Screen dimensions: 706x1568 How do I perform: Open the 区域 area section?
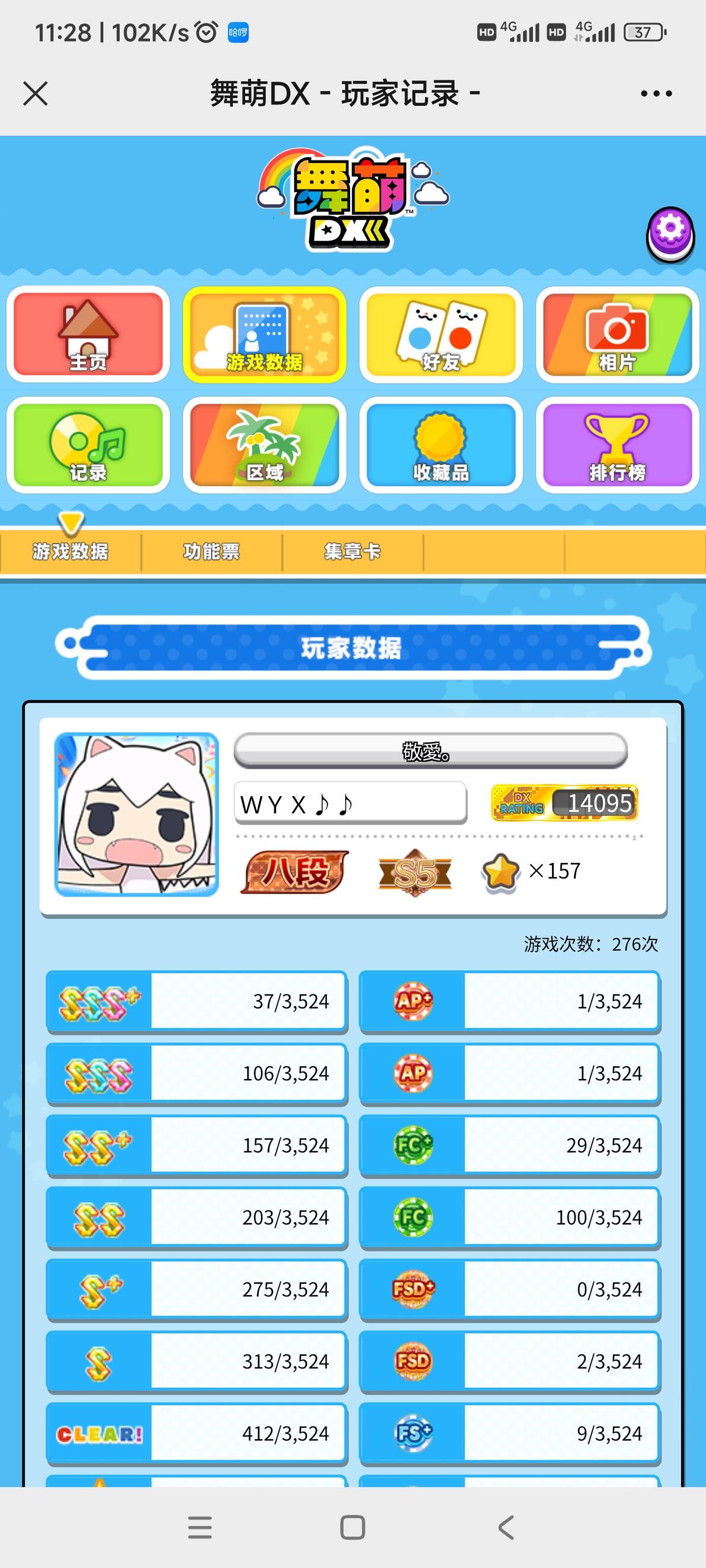tap(264, 445)
